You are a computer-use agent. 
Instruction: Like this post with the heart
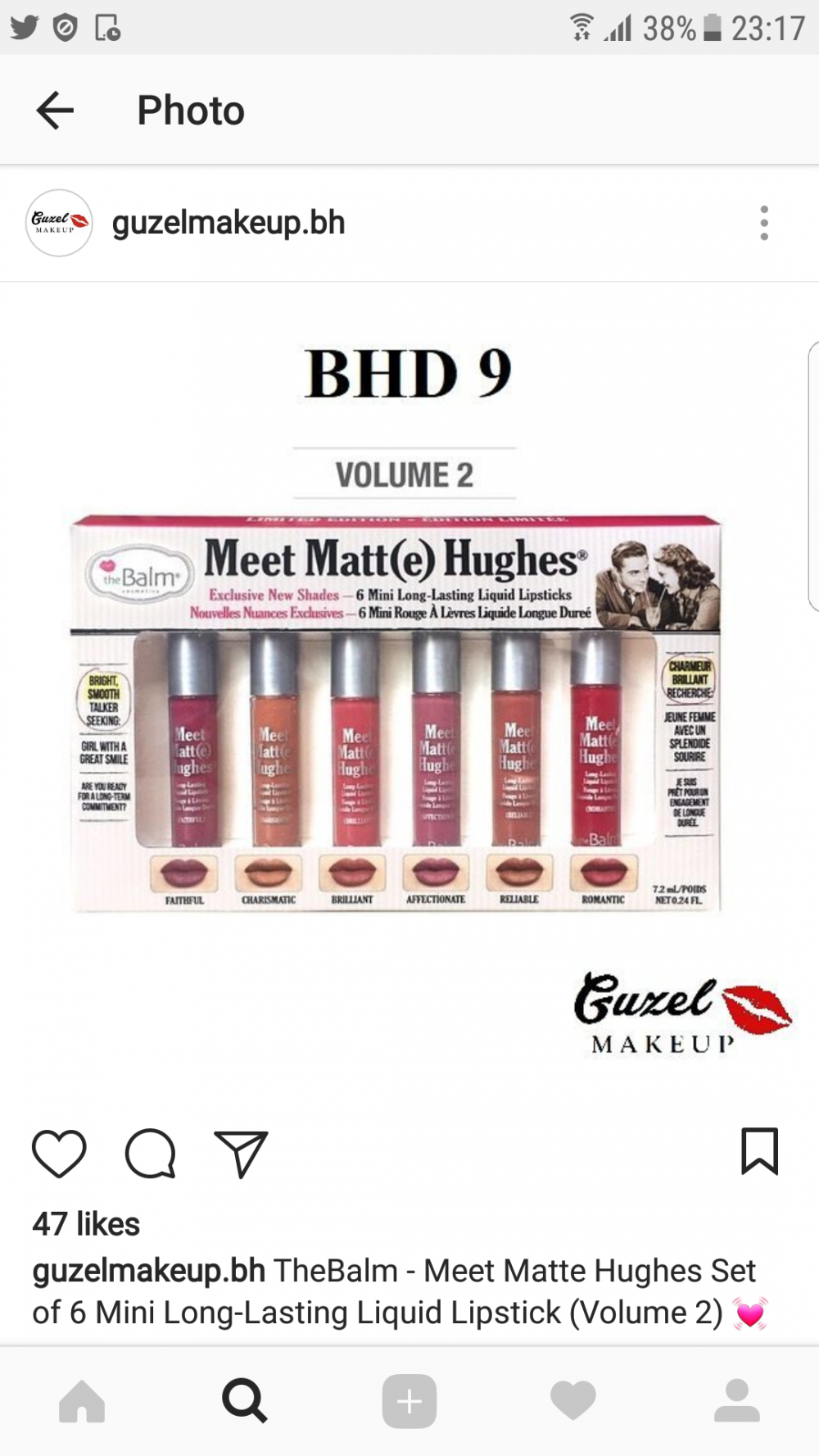(59, 1154)
